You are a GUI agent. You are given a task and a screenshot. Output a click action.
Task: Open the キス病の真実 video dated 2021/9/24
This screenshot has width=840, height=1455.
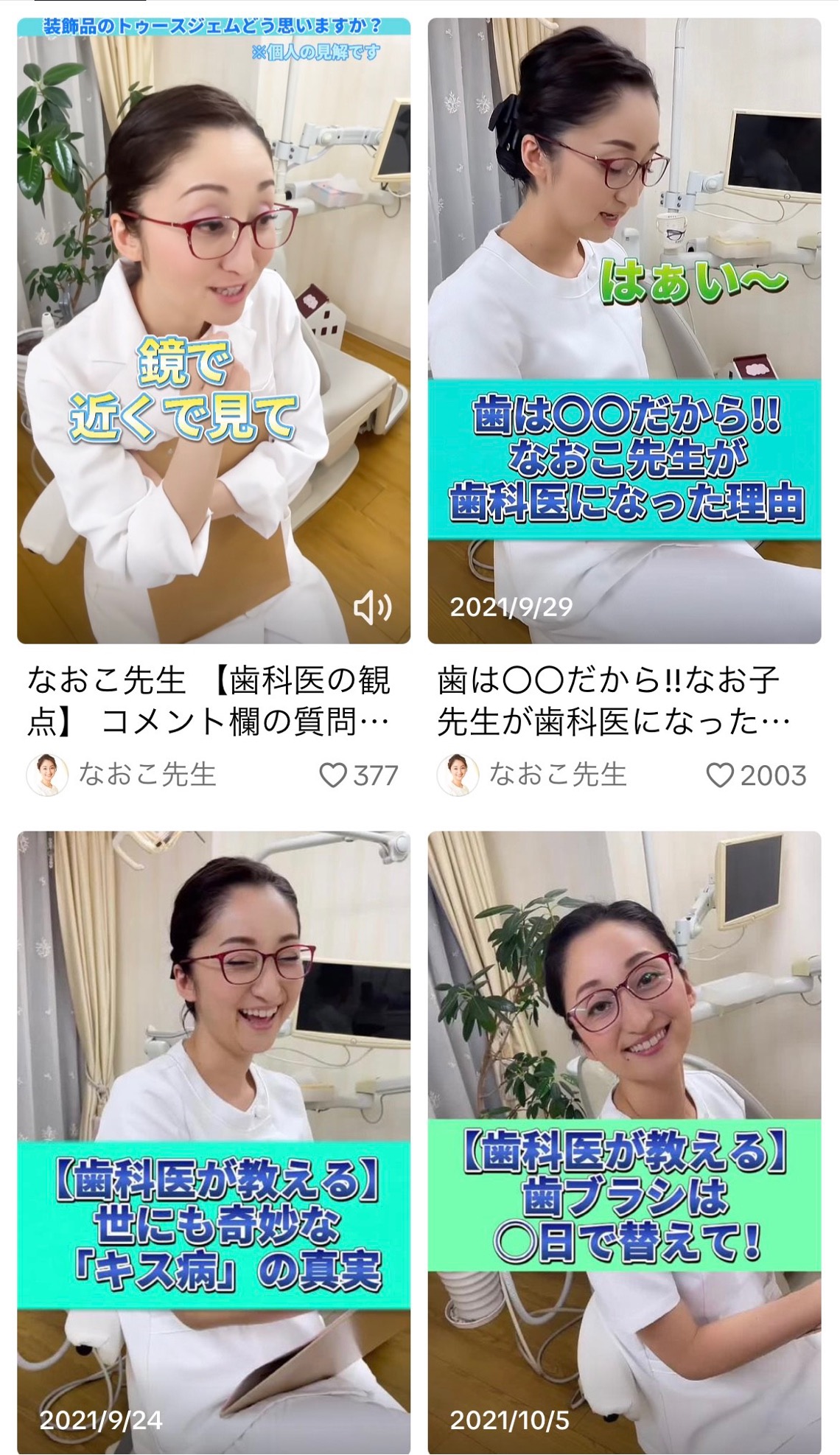point(214,1142)
